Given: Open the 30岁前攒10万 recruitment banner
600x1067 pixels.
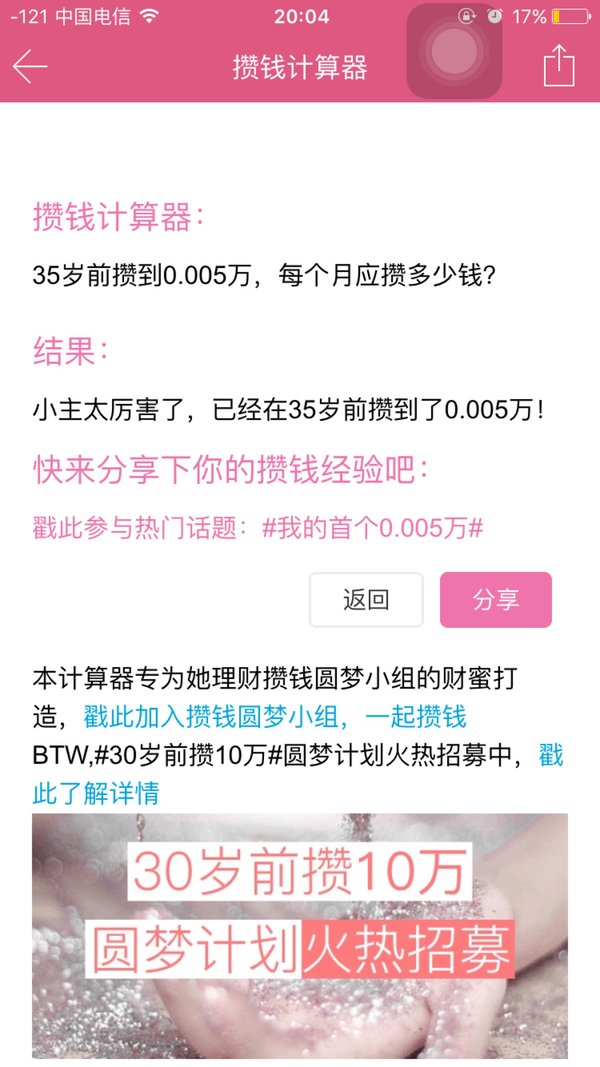Looking at the screenshot, I should (300, 936).
